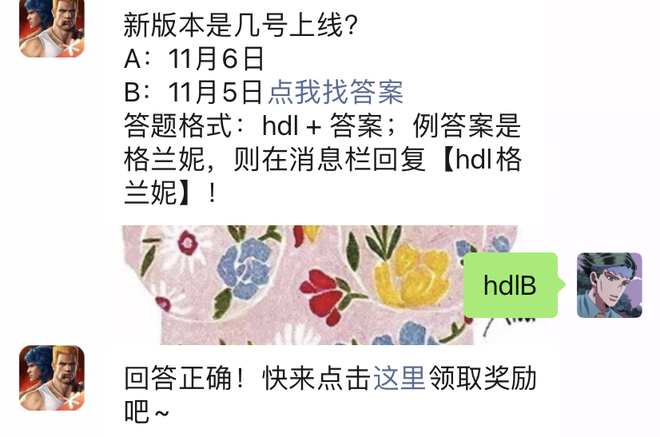The height and width of the screenshot is (437, 660).
Task: Tap the 这里 link to claim reward
Action: 400,379
